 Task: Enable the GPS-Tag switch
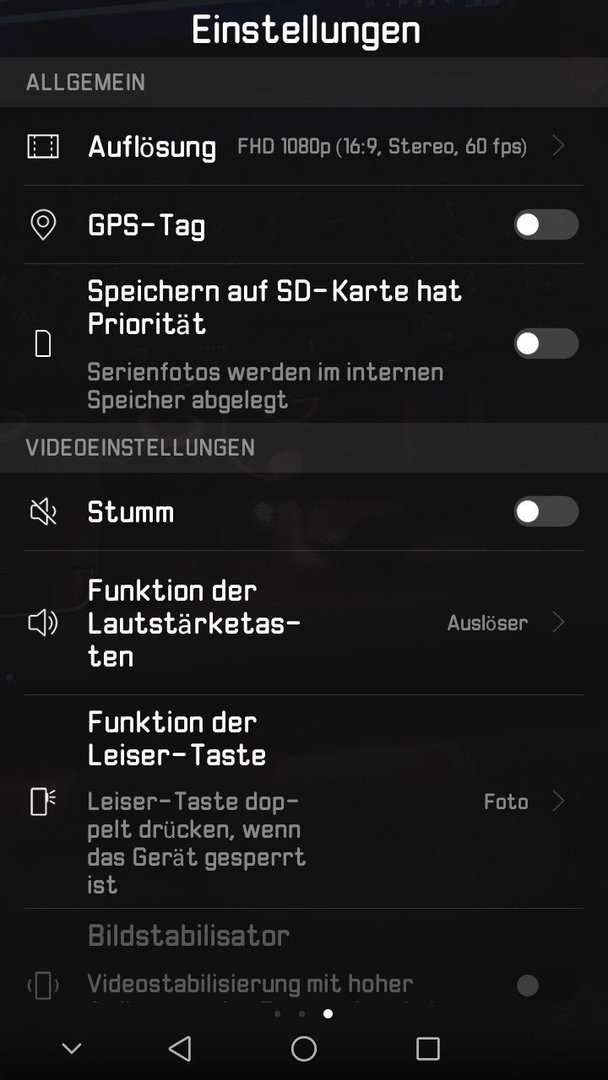(546, 225)
